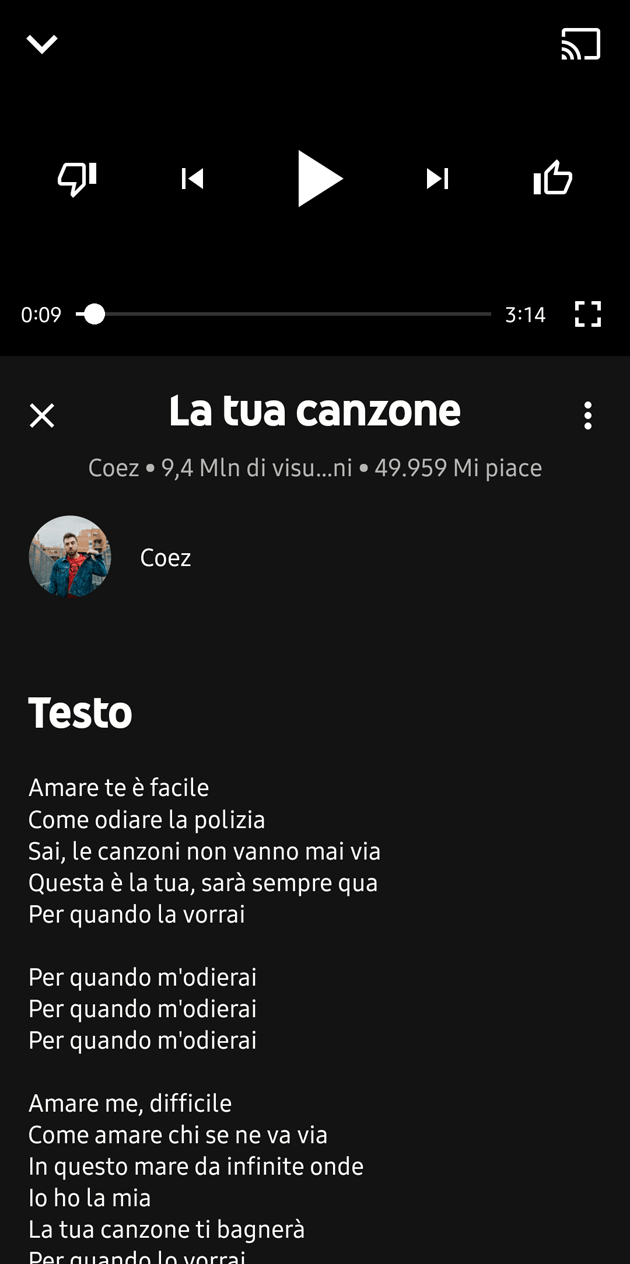630x1264 pixels.
Task: Dislike the current song
Action: [77, 179]
